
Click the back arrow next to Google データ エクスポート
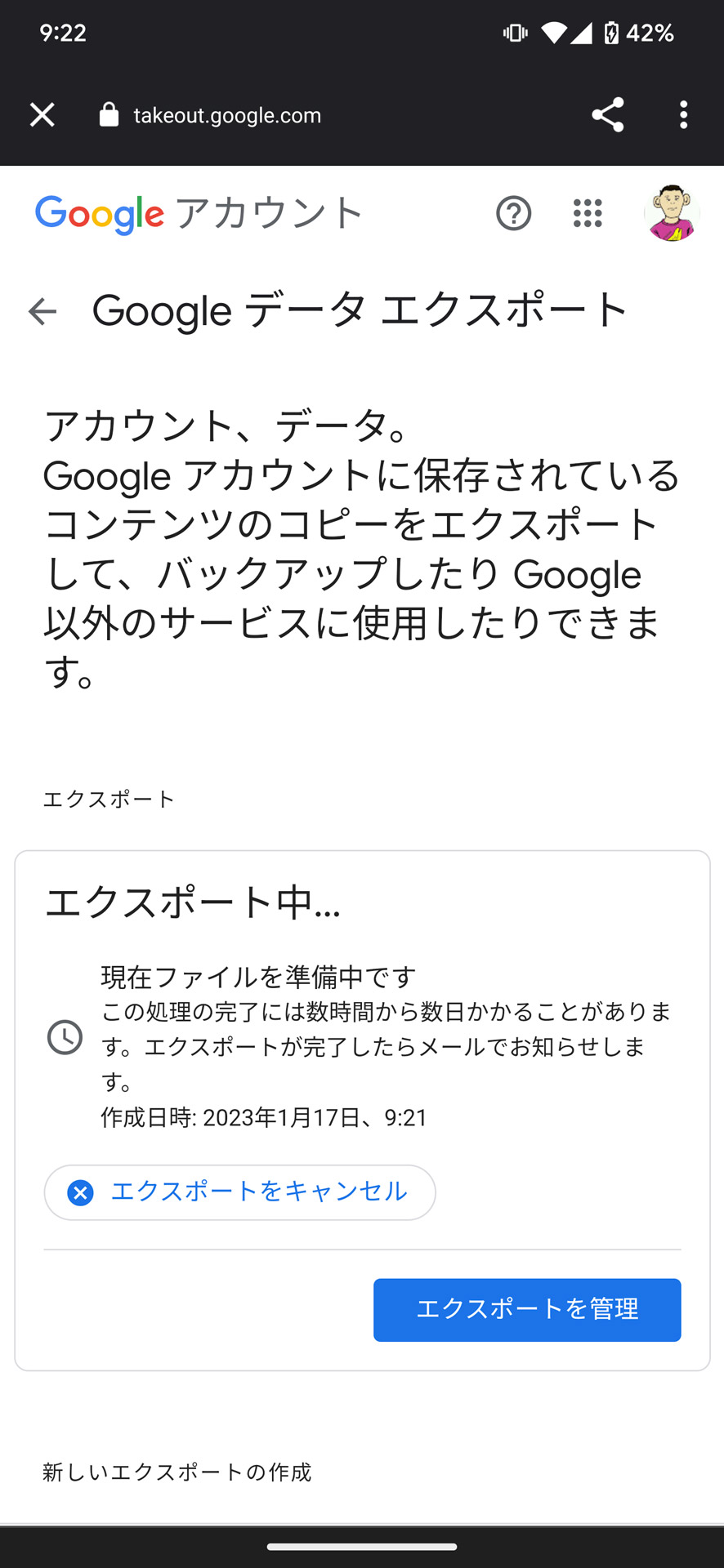click(42, 310)
